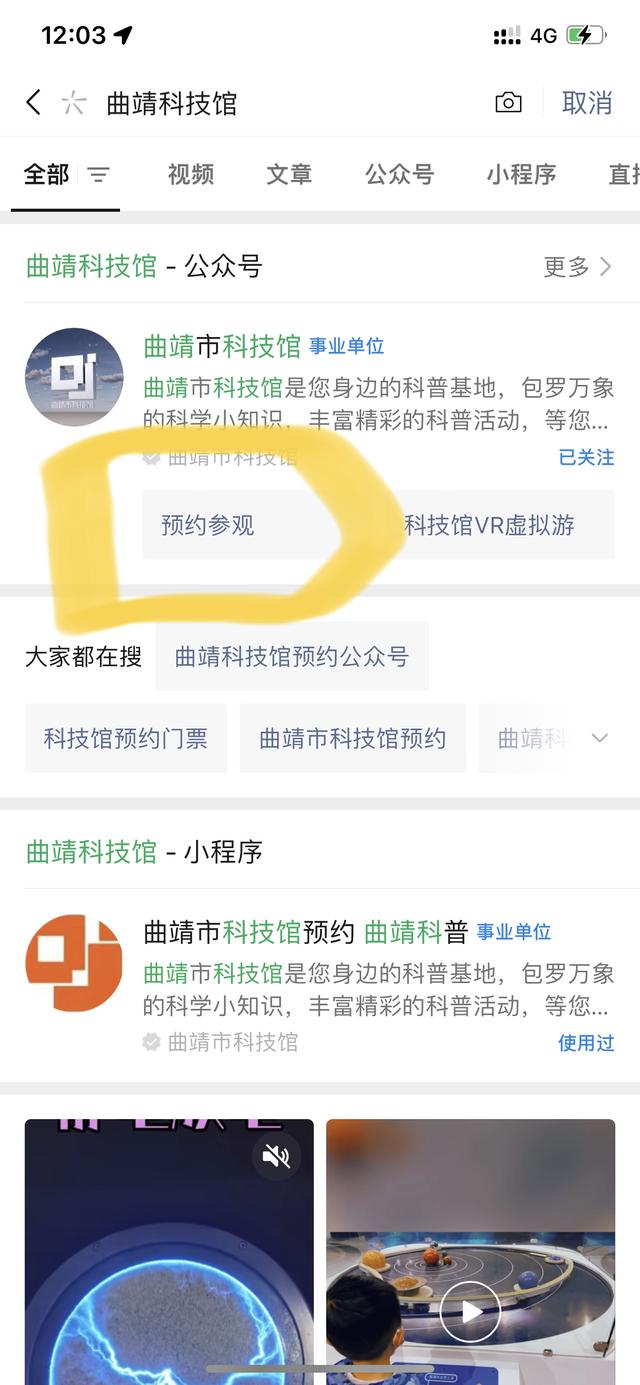The width and height of the screenshot is (640, 1385).
Task: Switch to the 文章 tab
Action: coord(289,175)
